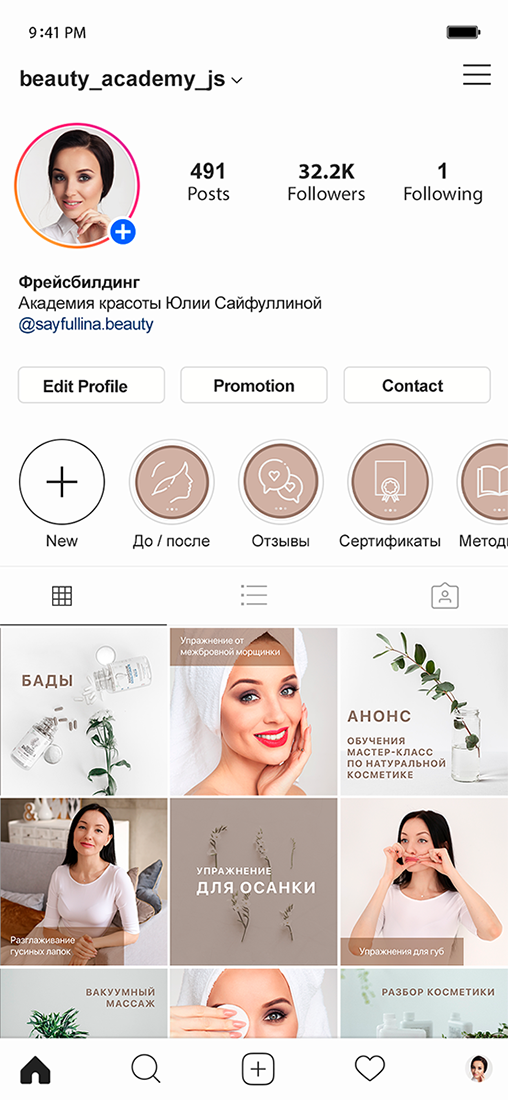View the Сертификаты highlight
Screen dimensions: 508x1100
pyautogui.click(x=390, y=483)
